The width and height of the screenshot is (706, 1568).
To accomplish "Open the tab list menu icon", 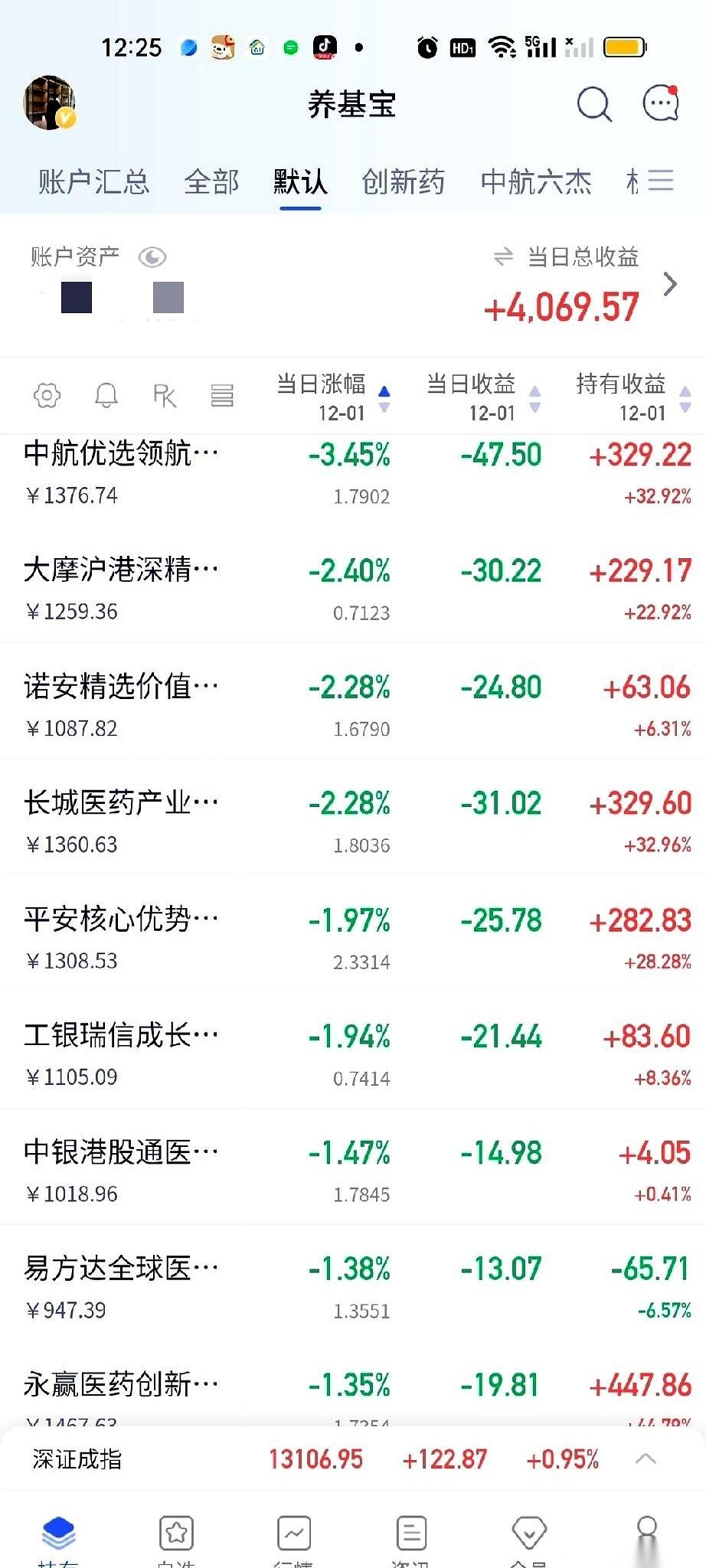I will point(660,181).
